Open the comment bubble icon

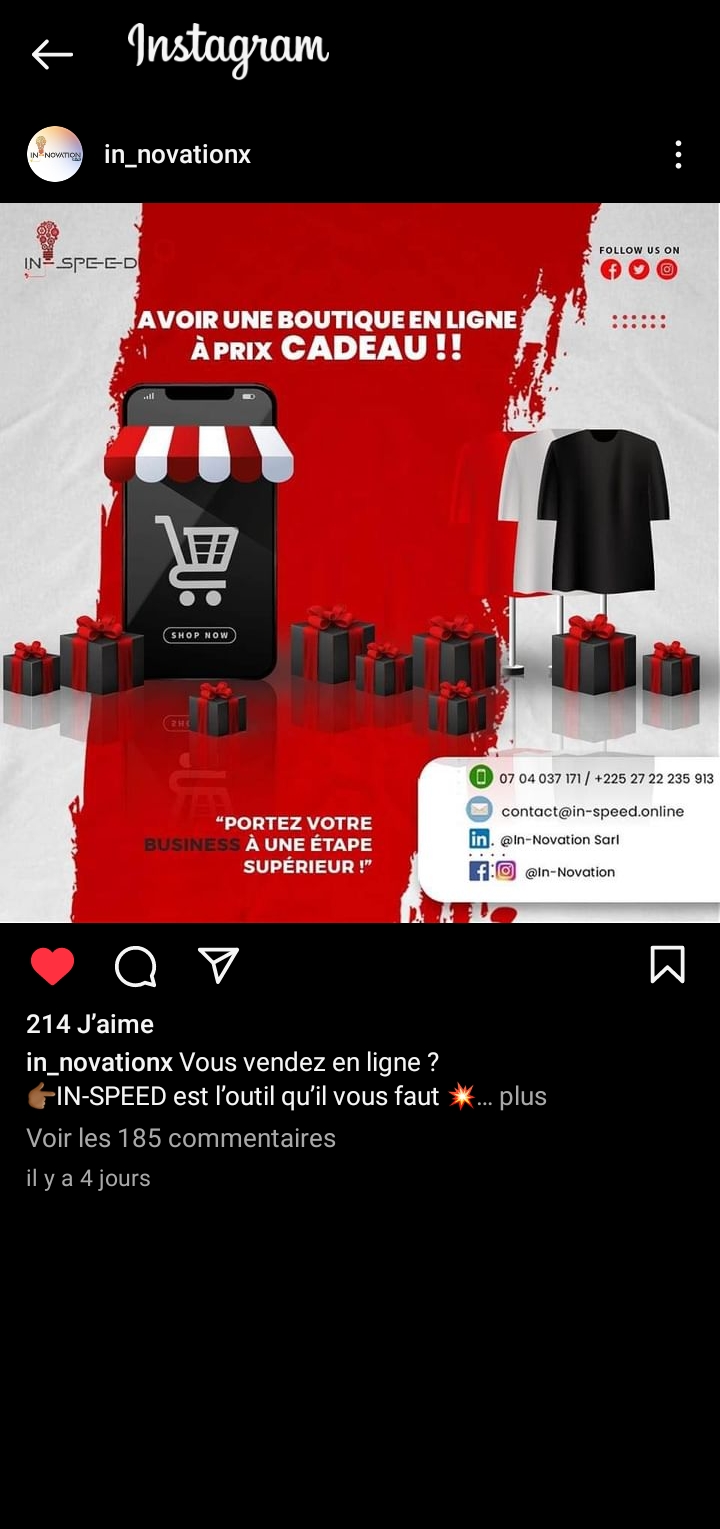point(136,966)
